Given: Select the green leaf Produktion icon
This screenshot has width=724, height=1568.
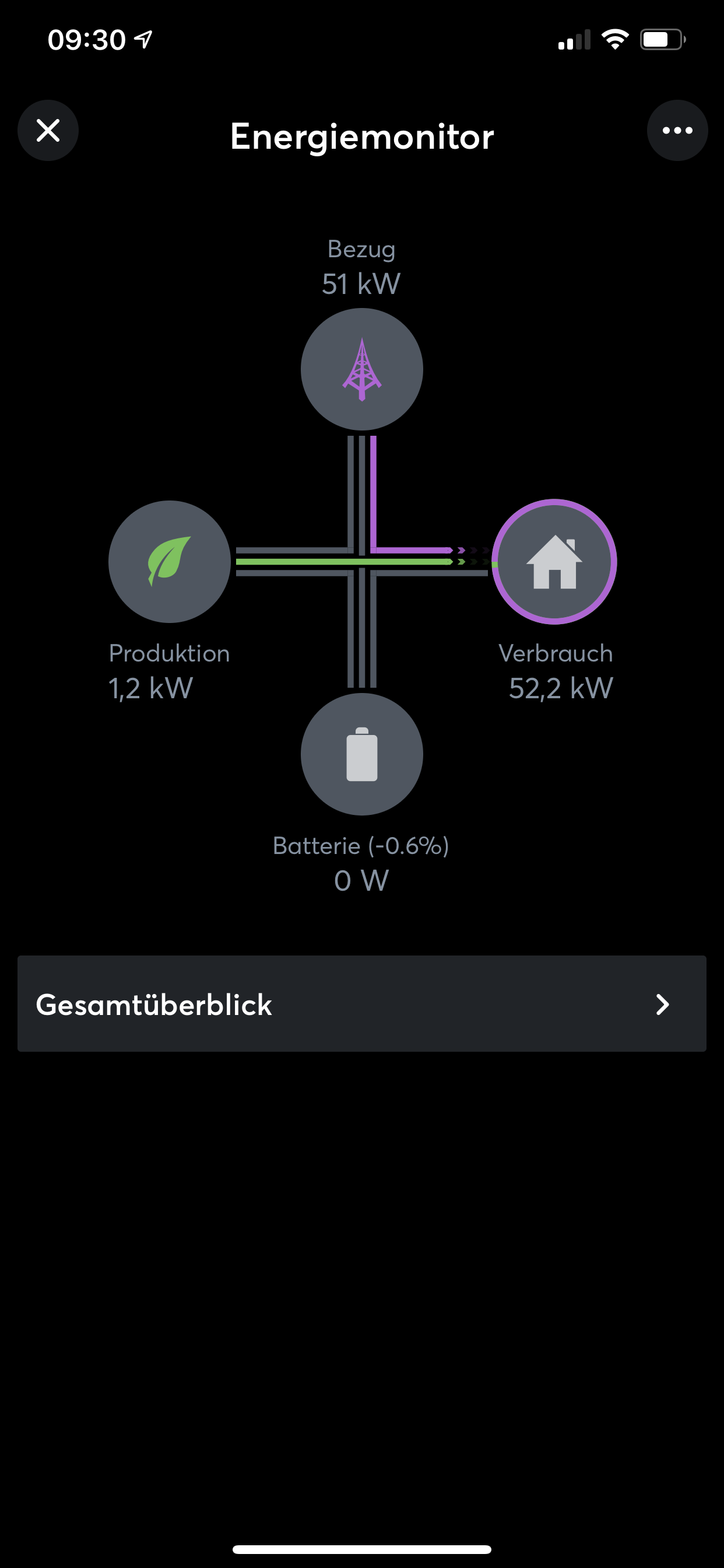Looking at the screenshot, I should (169, 562).
